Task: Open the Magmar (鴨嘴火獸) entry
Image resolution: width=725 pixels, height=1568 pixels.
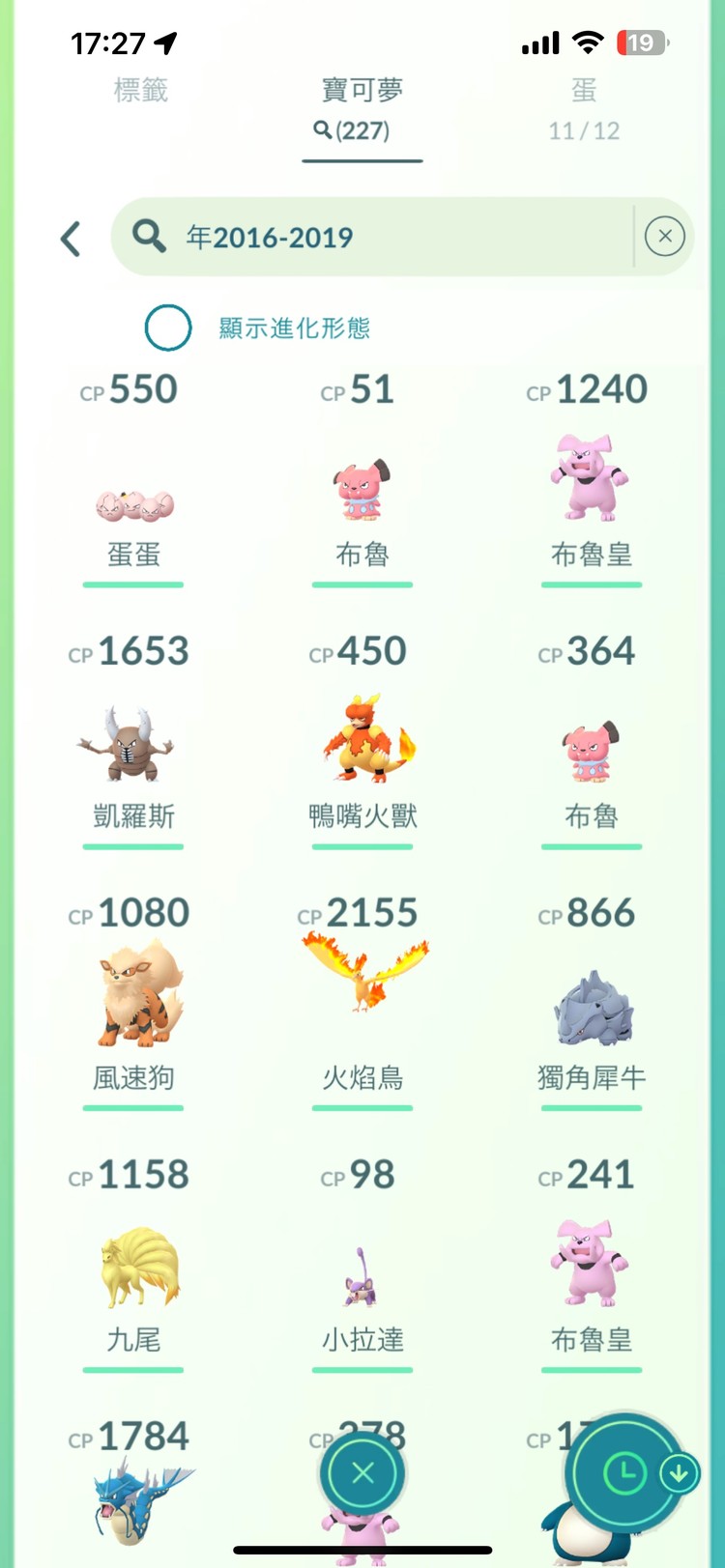Action: [x=362, y=744]
